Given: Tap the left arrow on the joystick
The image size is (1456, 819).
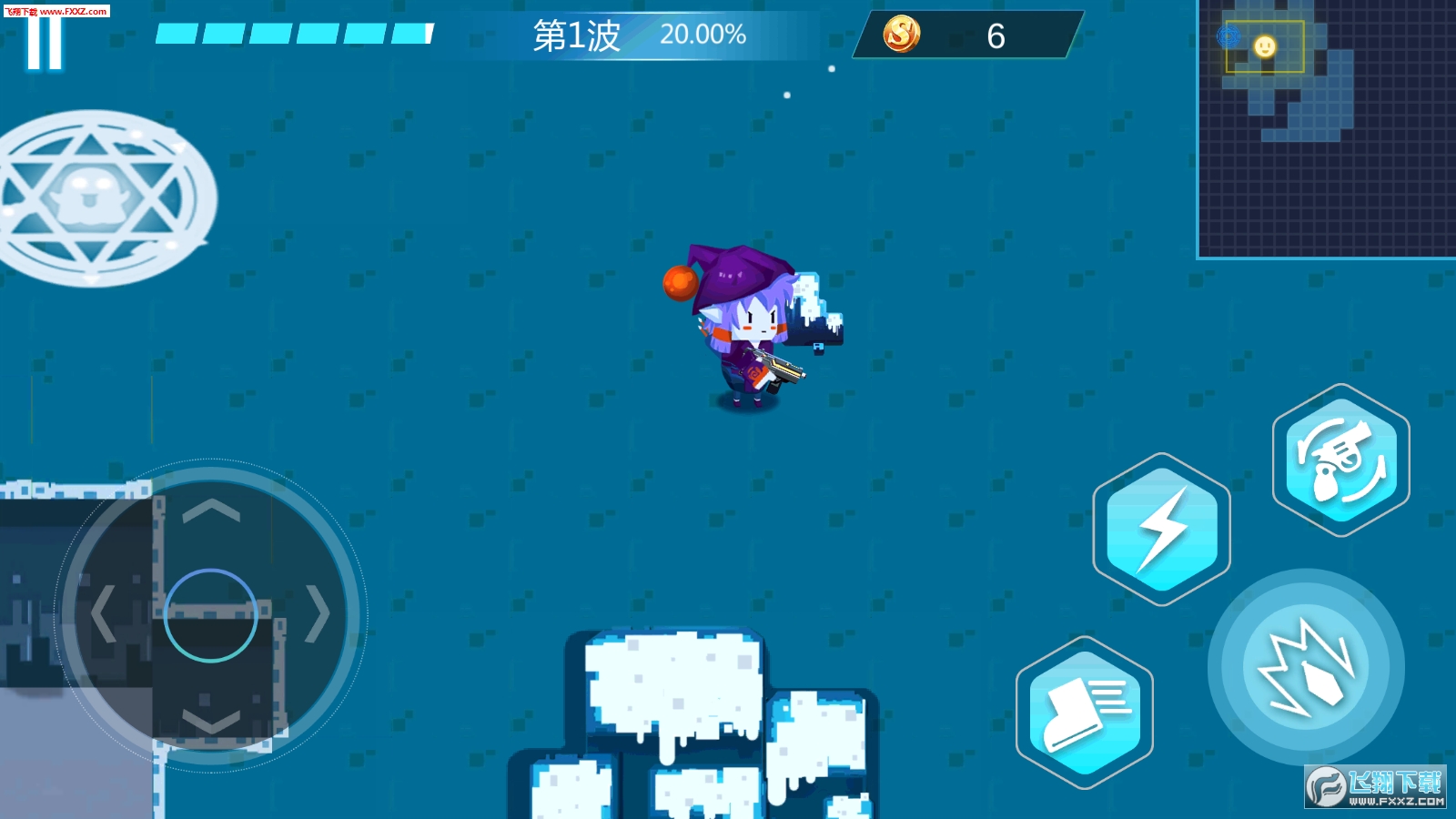Looking at the screenshot, I should click(103, 615).
